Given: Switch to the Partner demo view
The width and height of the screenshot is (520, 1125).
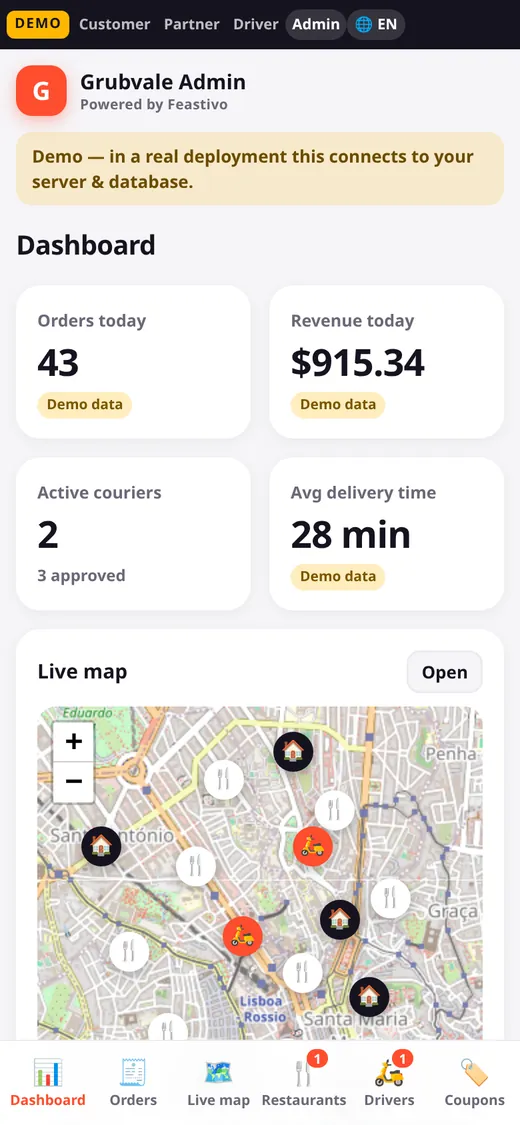Looking at the screenshot, I should coord(192,24).
